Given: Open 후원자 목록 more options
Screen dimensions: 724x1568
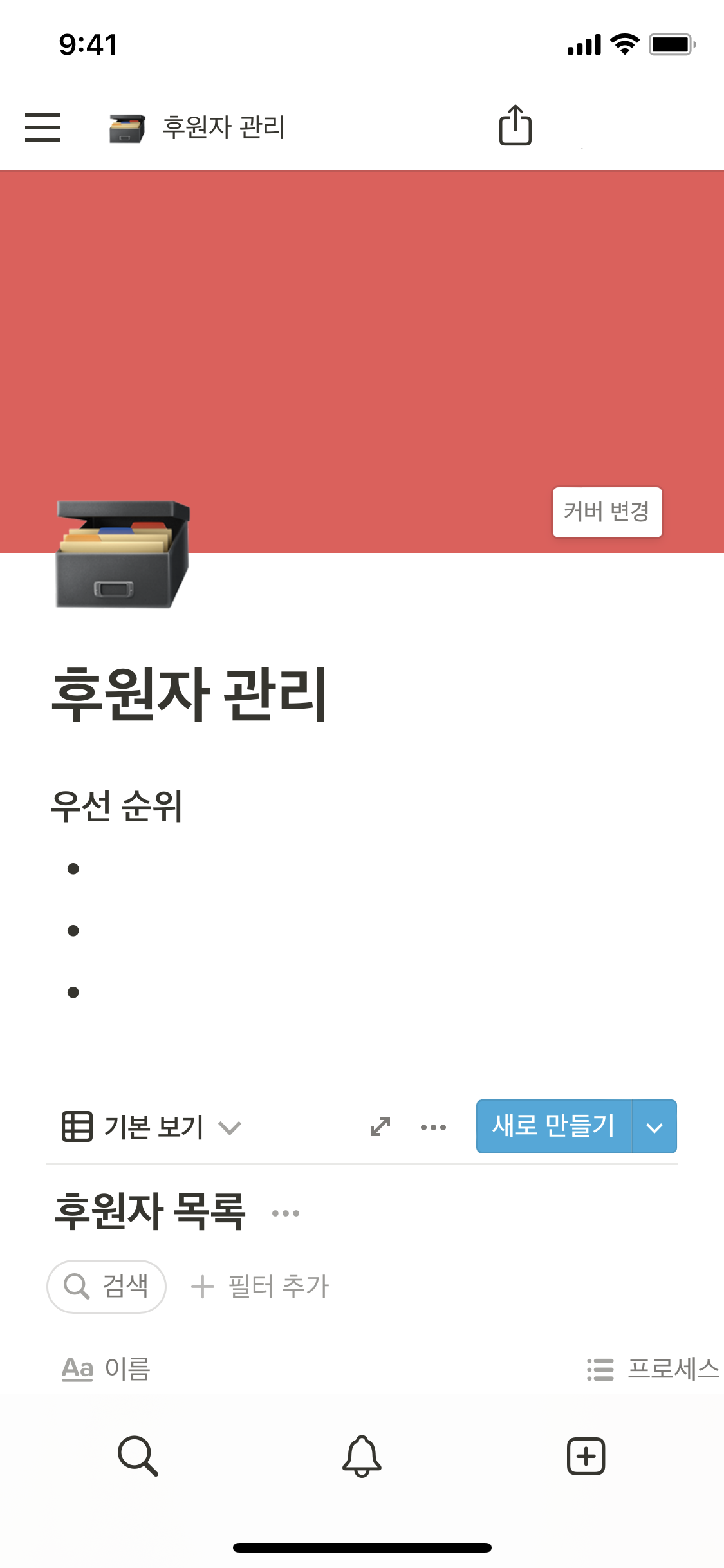Looking at the screenshot, I should coord(286,1213).
